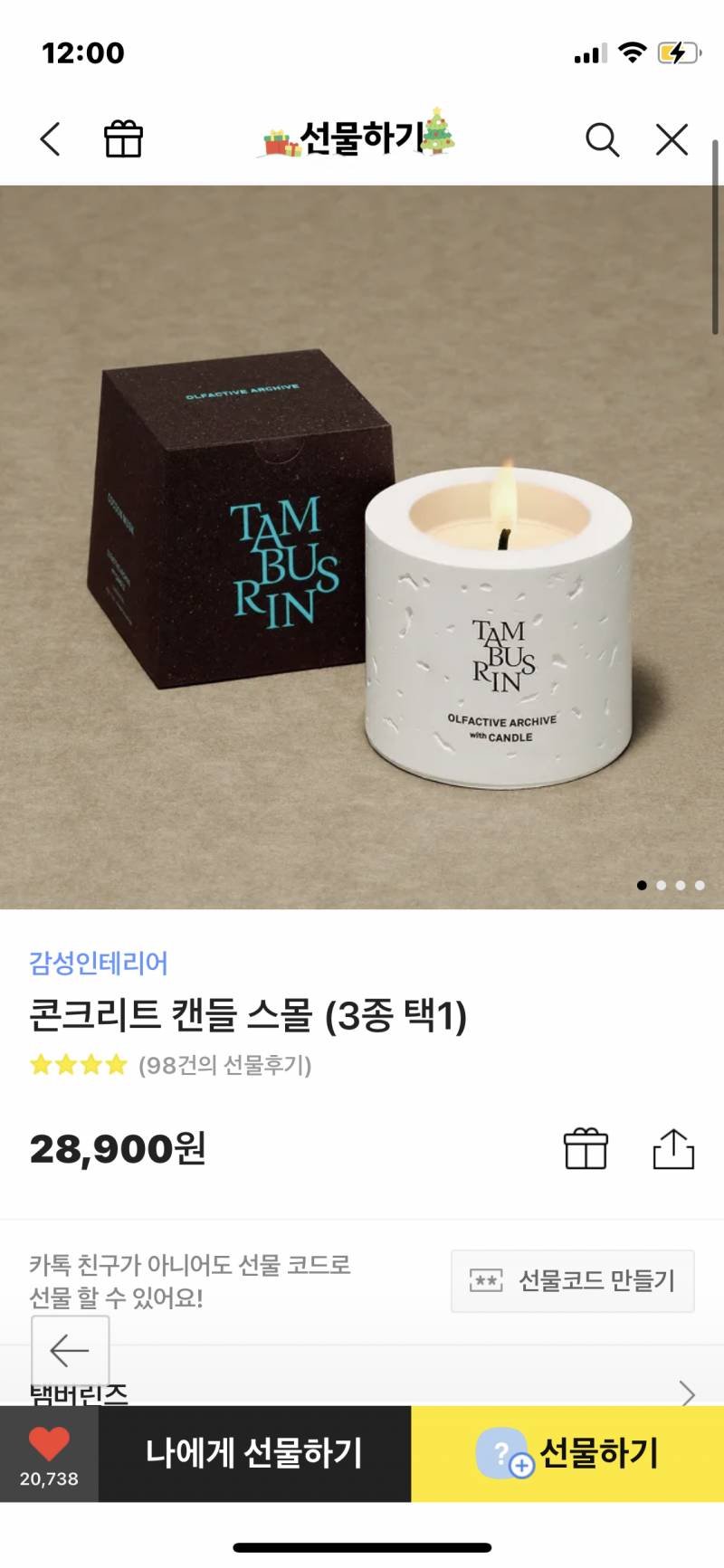Screen dimensions: 724x1568
Task: Tap the search magnifier icon
Action: click(x=603, y=139)
